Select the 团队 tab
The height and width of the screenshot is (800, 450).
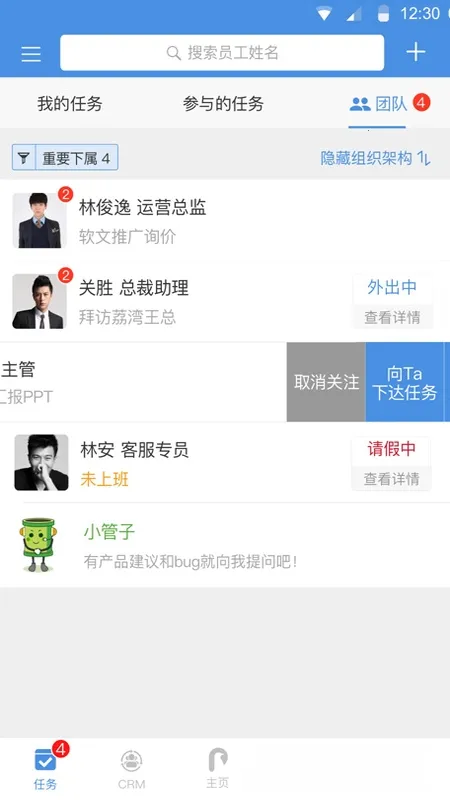[390, 104]
